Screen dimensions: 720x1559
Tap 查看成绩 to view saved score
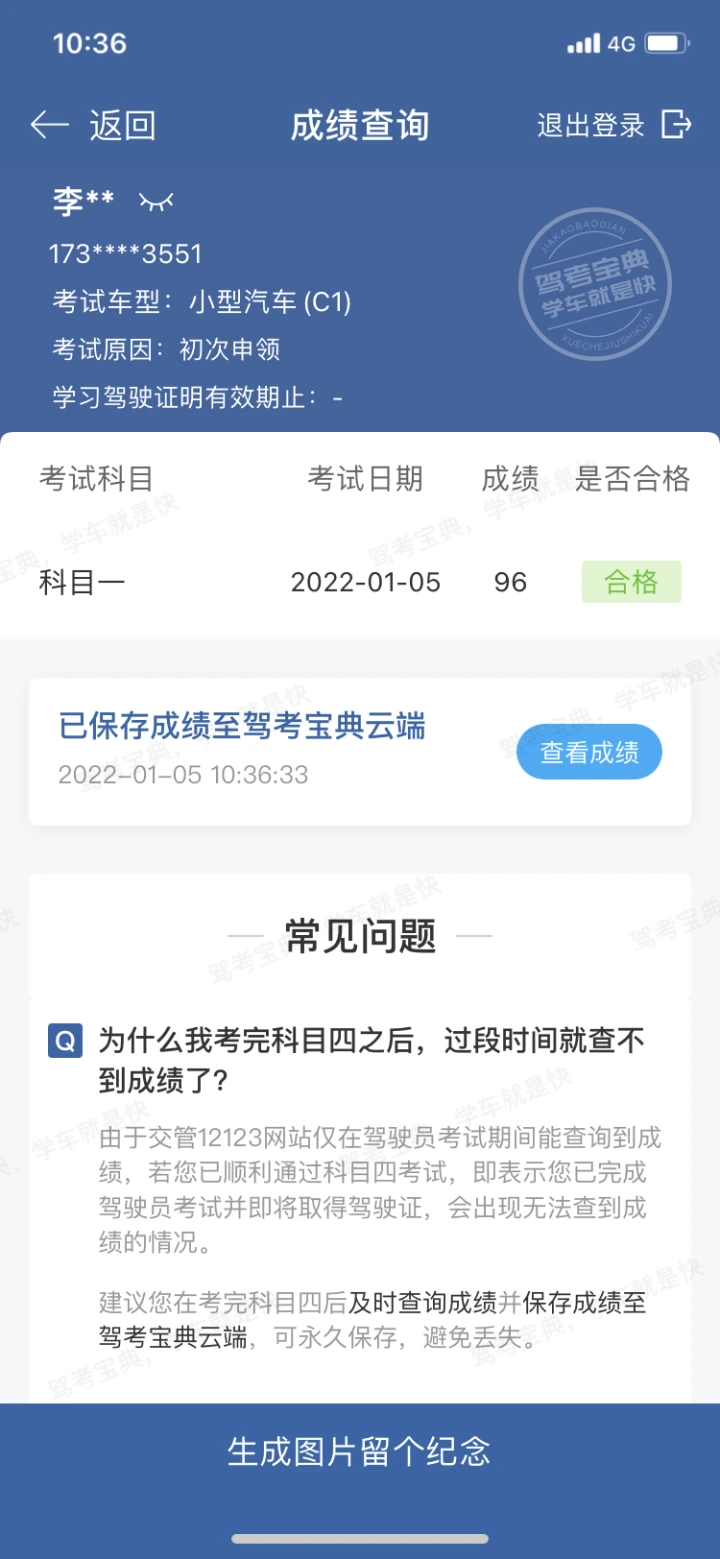pos(589,752)
